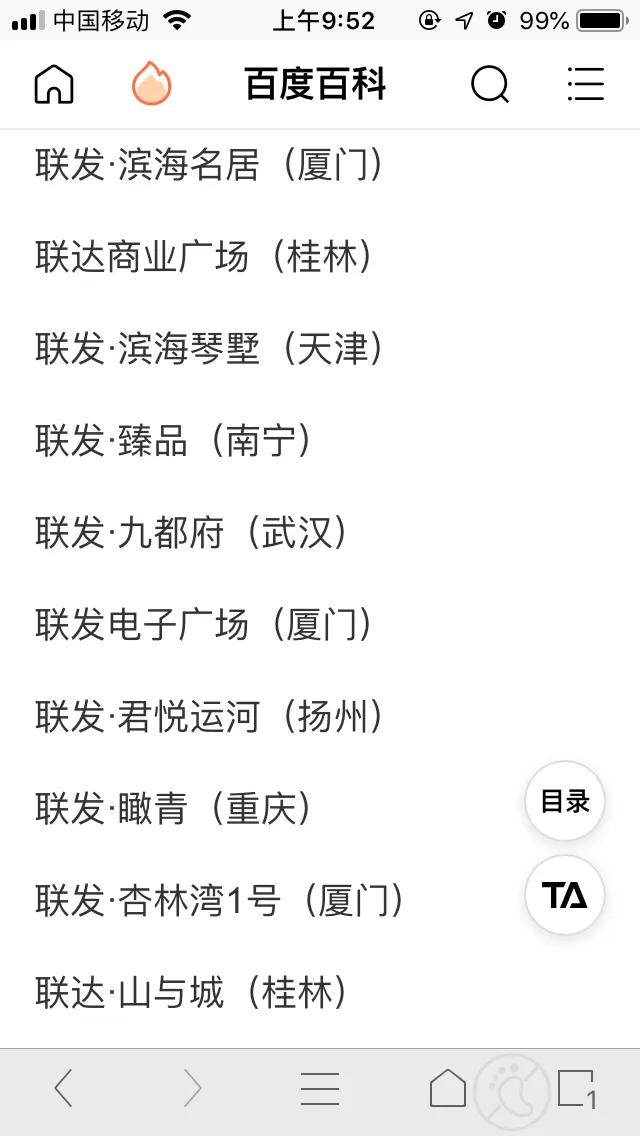This screenshot has width=640, height=1136.
Task: Open 联发·杏林湾1号（厦门）entry
Action: coord(220,901)
